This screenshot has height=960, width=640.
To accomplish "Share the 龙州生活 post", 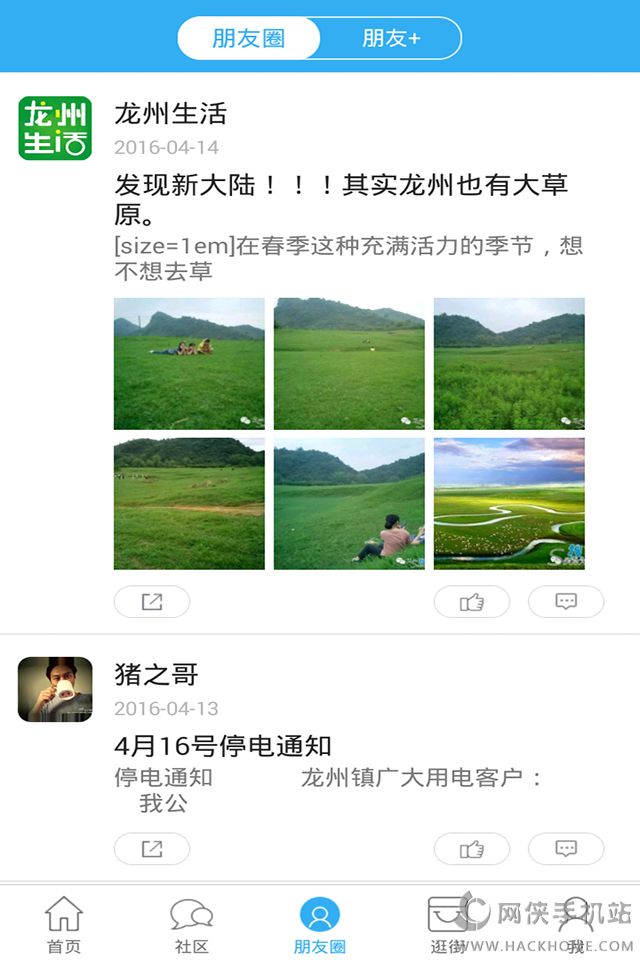I will [x=152, y=602].
